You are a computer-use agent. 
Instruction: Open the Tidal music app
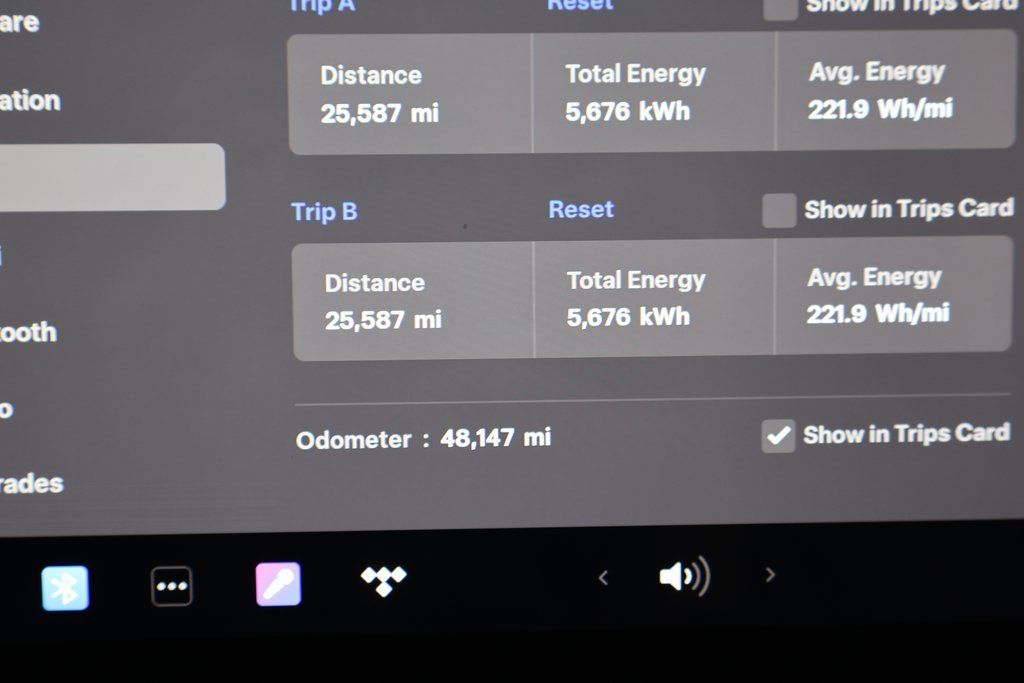(x=383, y=580)
